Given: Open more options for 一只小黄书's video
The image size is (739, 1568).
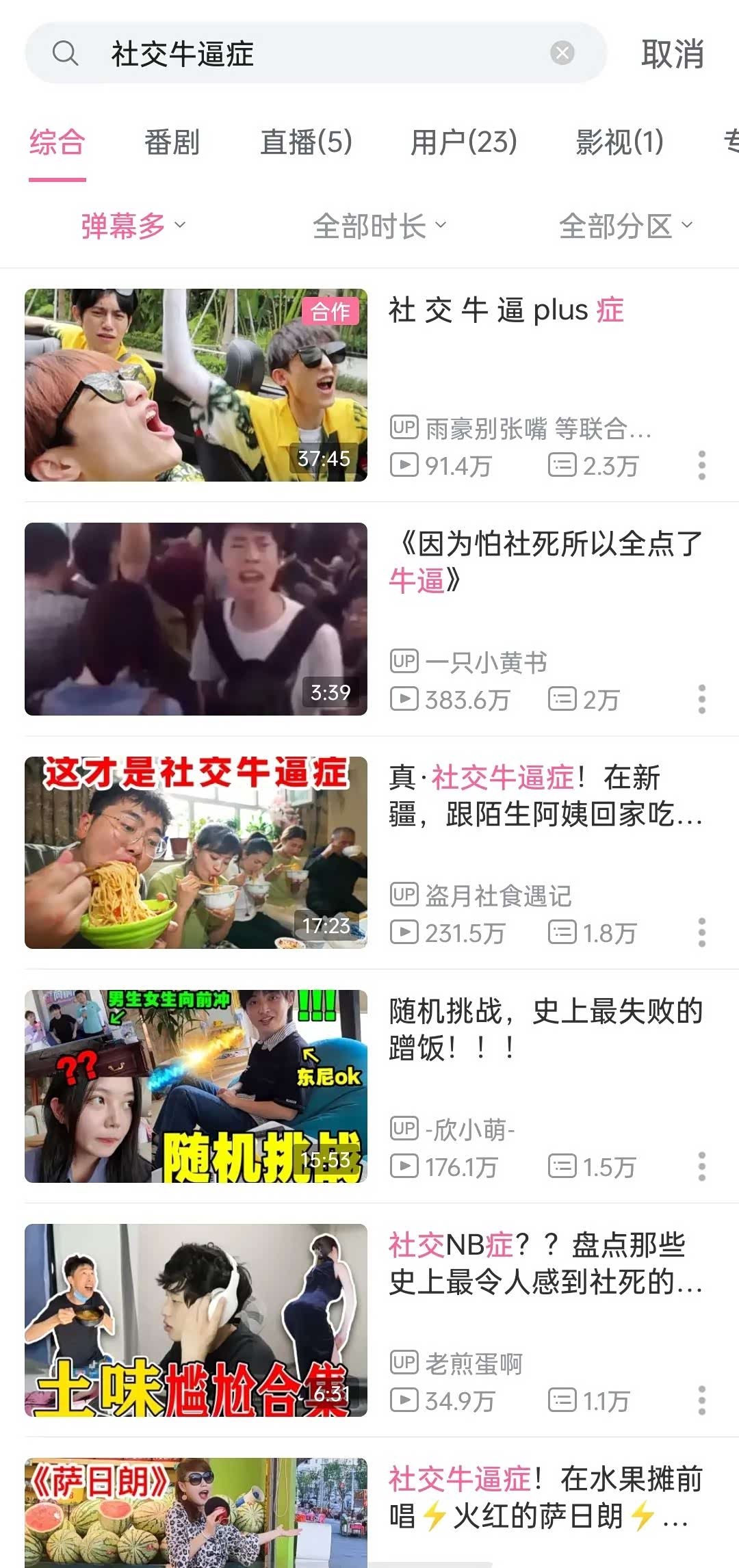Looking at the screenshot, I should 701,699.
